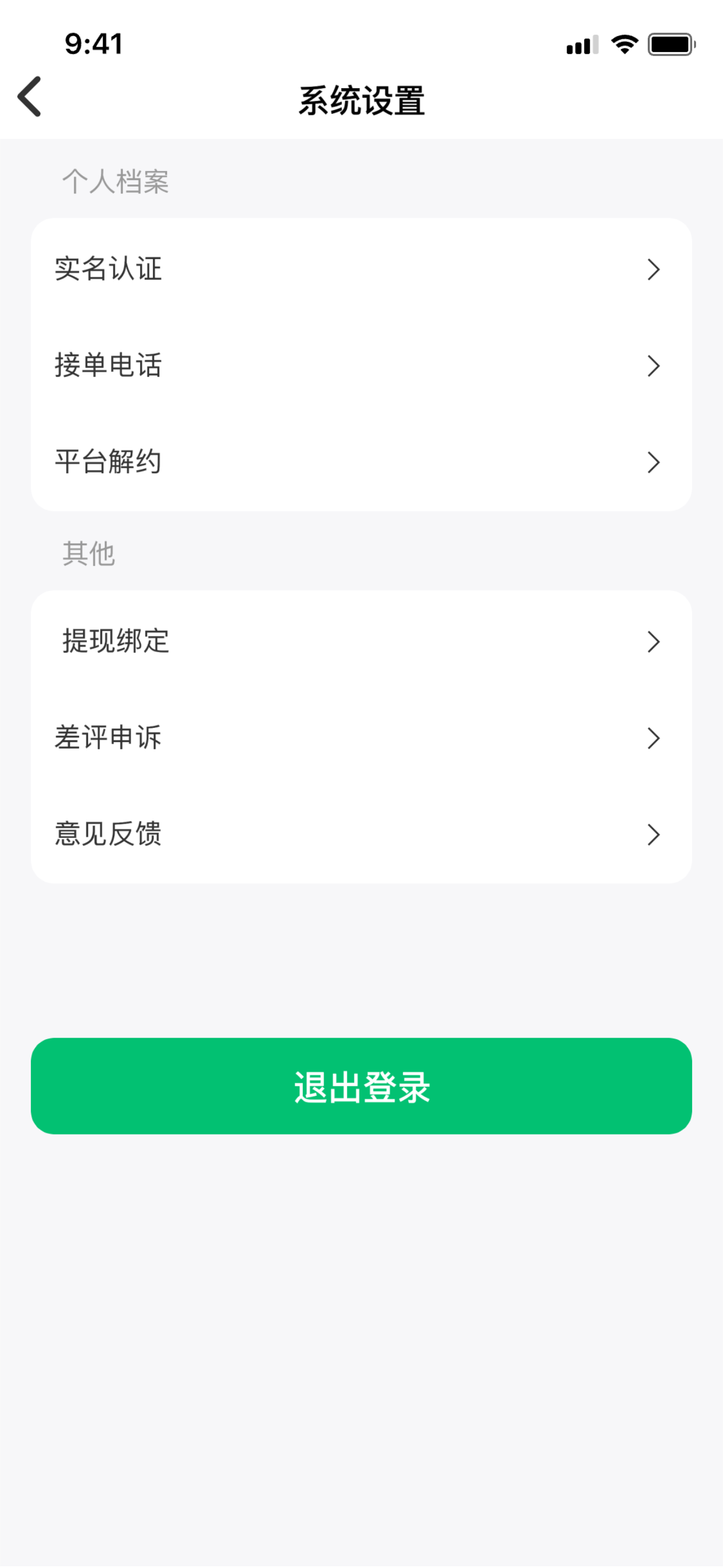Select the 平台解约 option

[361, 462]
